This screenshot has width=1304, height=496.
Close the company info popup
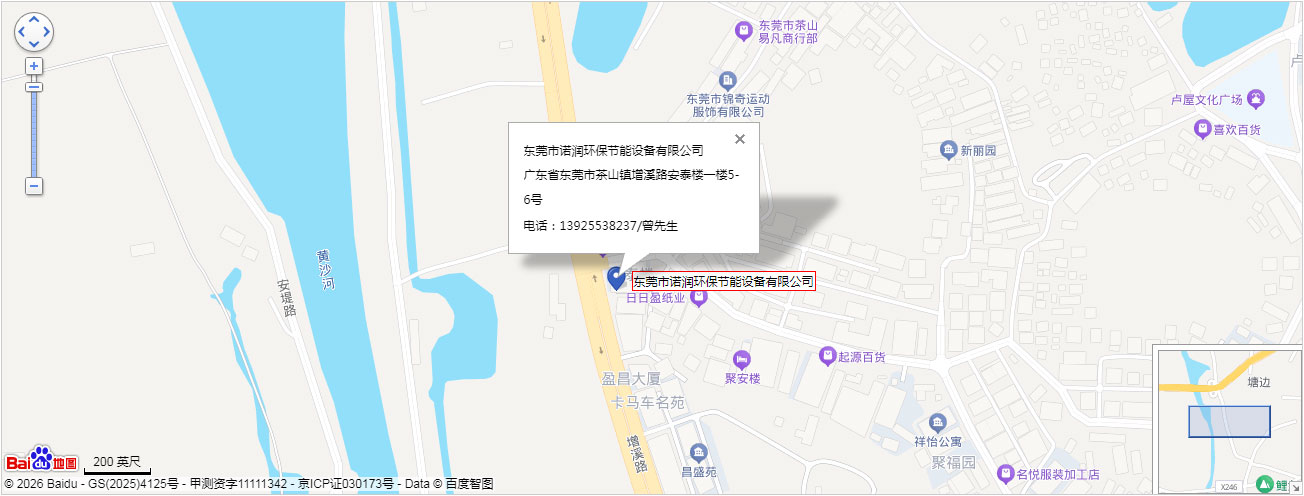click(x=740, y=139)
